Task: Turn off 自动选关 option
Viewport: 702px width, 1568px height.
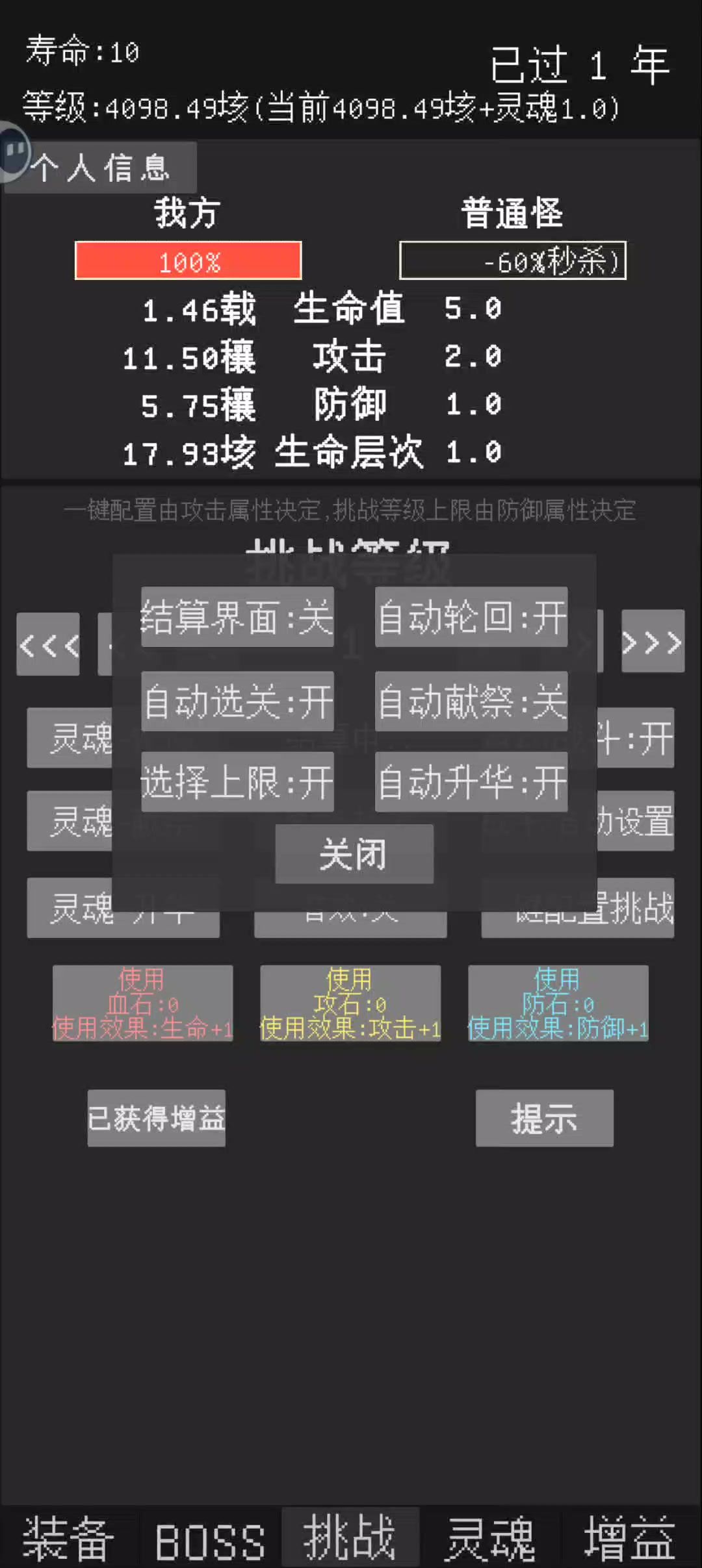Action: (x=237, y=702)
